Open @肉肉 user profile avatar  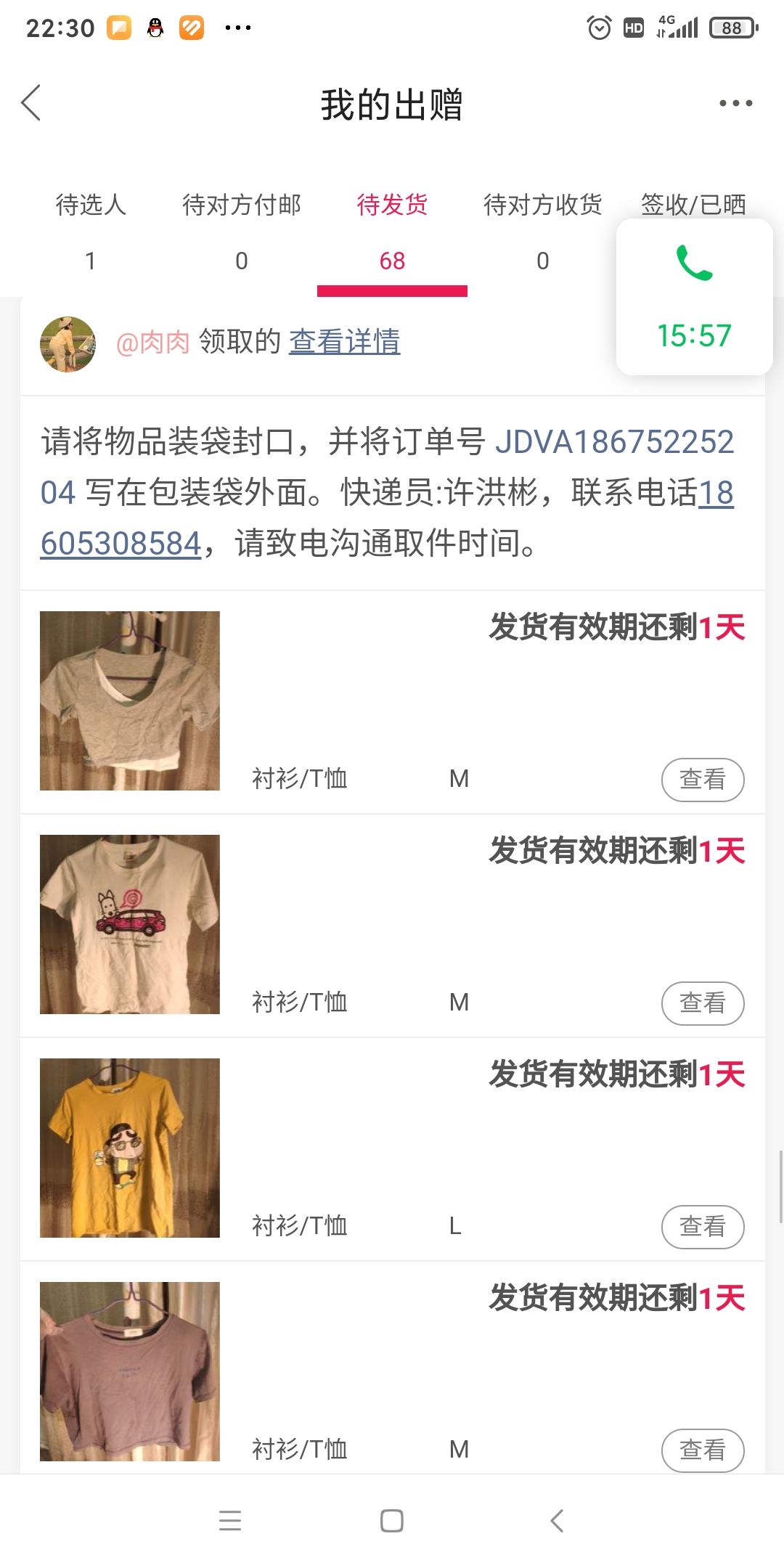[x=68, y=344]
